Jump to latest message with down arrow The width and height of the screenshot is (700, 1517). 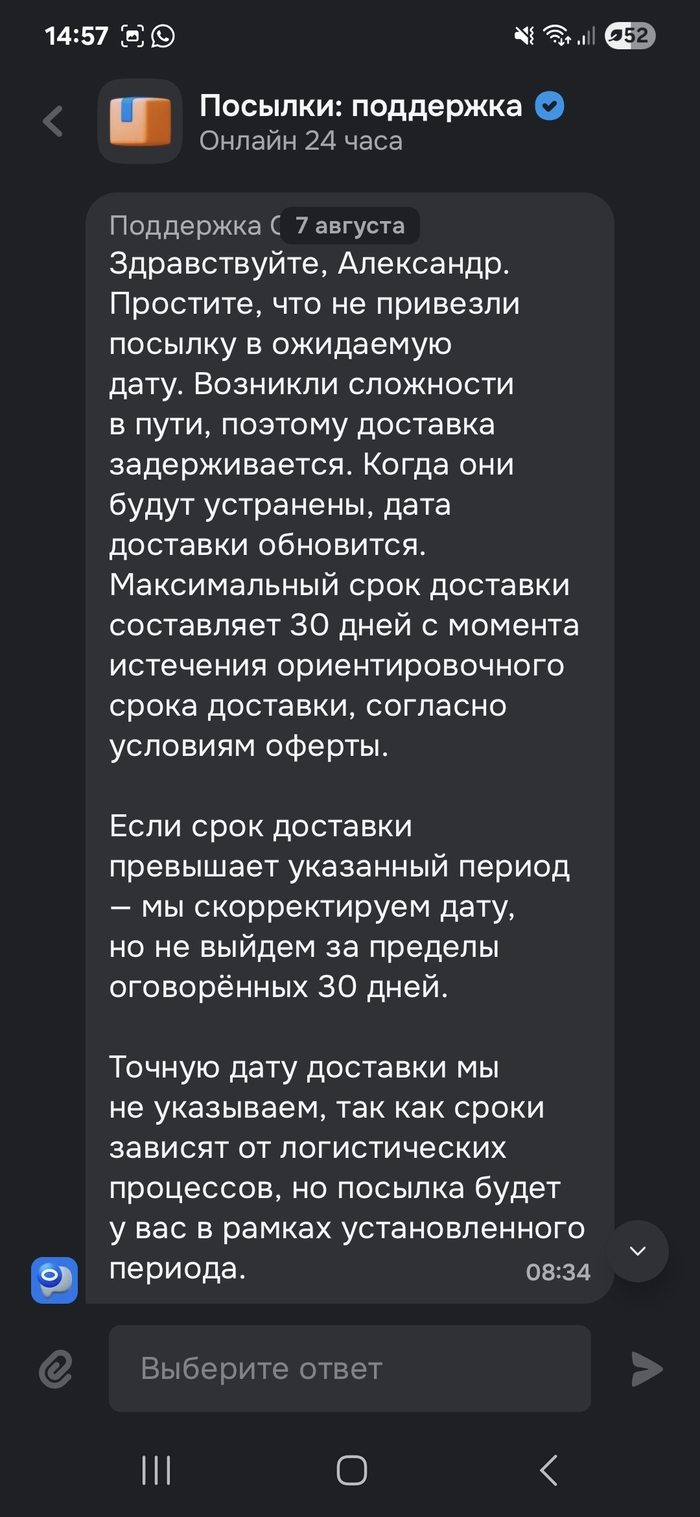(637, 1251)
